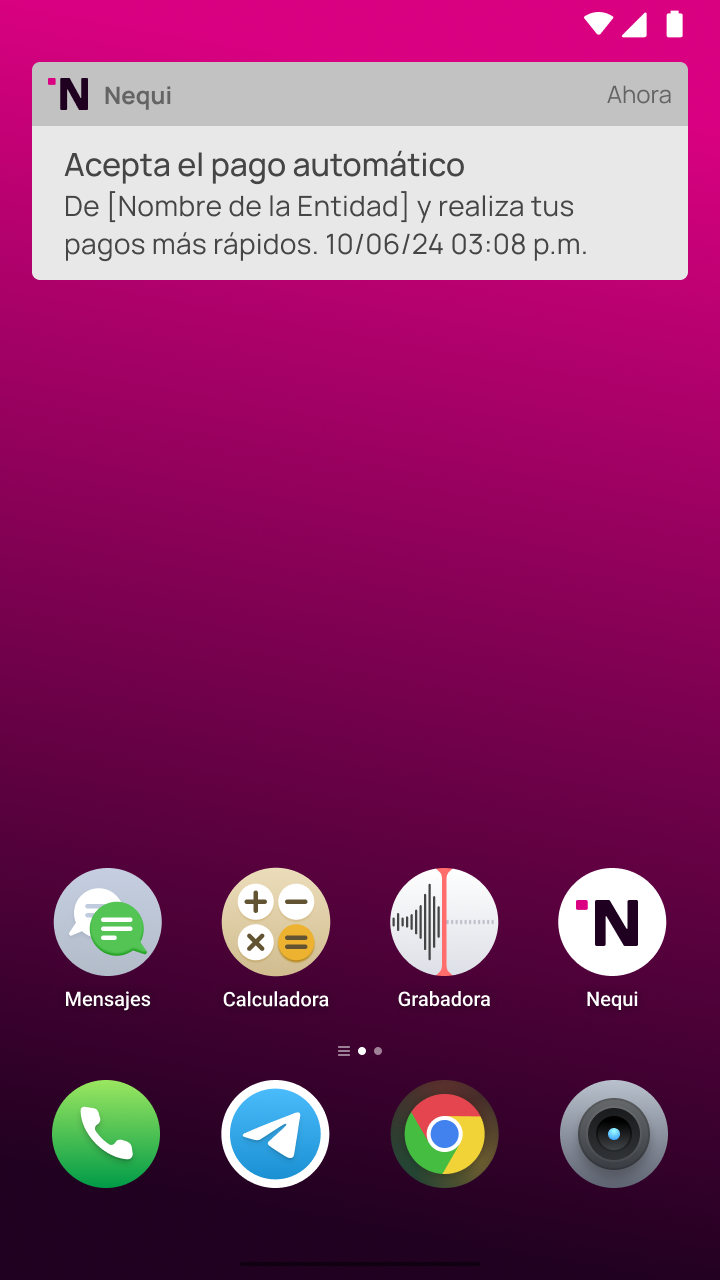Open the Grabadora voice recorder

[444, 922]
